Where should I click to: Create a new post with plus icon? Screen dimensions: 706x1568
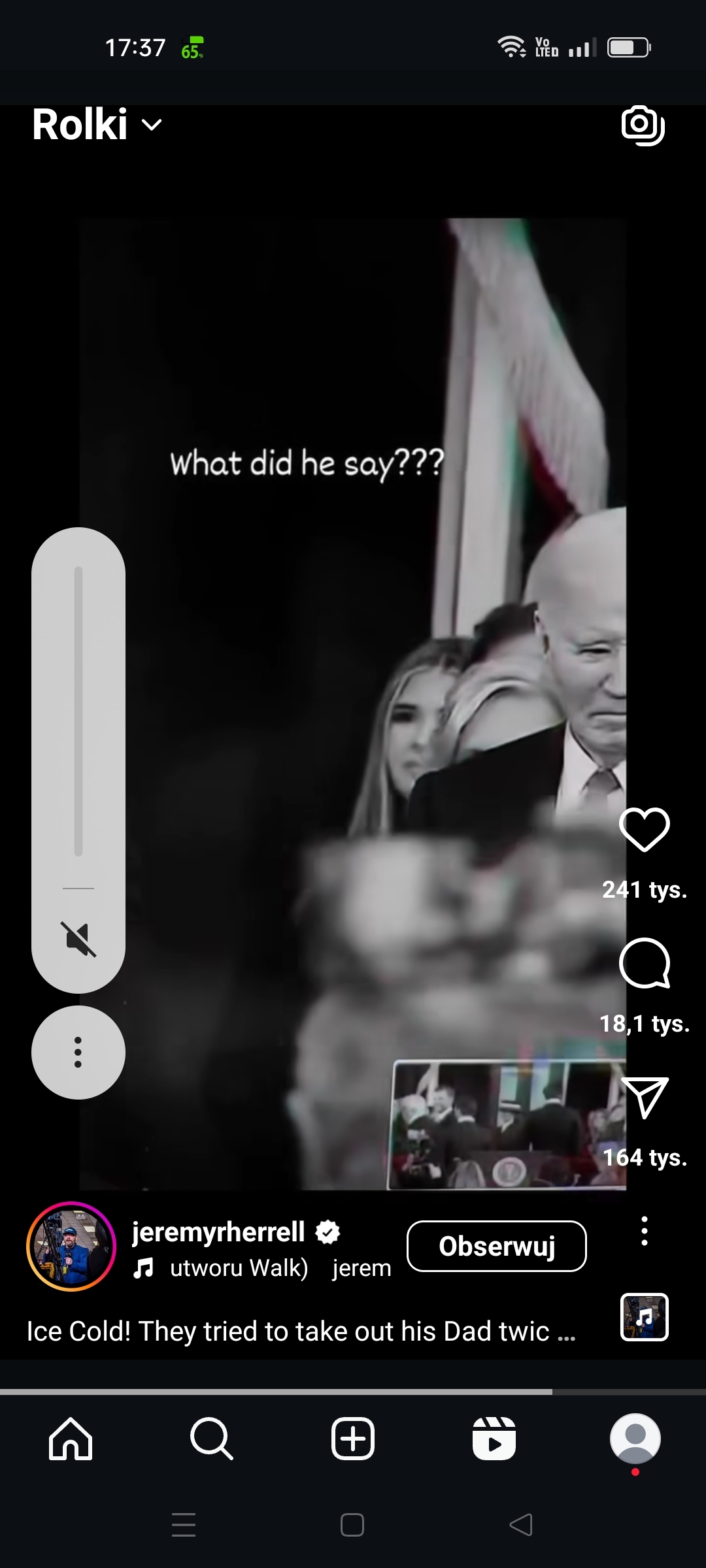[x=353, y=1439]
